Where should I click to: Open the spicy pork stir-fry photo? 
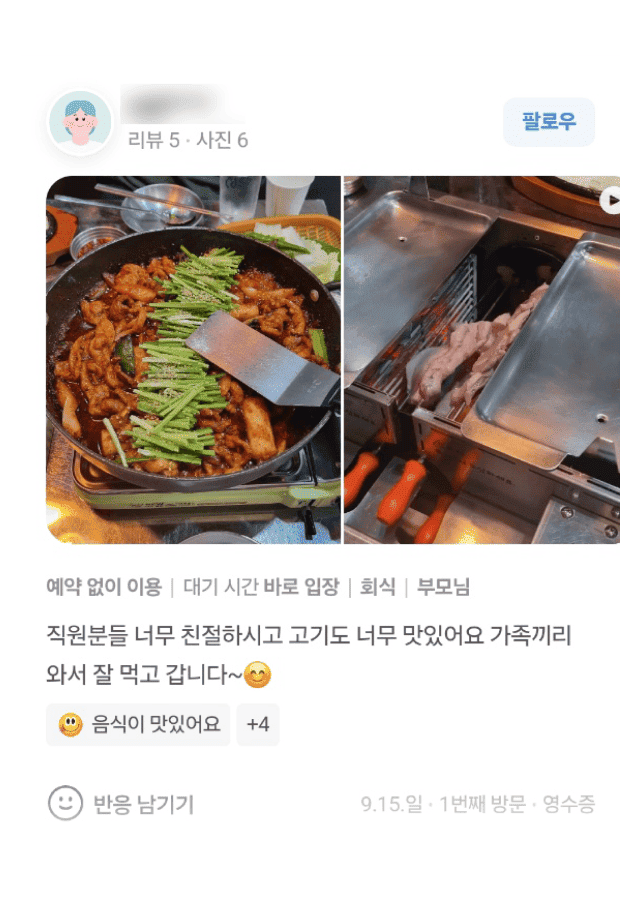[193, 360]
